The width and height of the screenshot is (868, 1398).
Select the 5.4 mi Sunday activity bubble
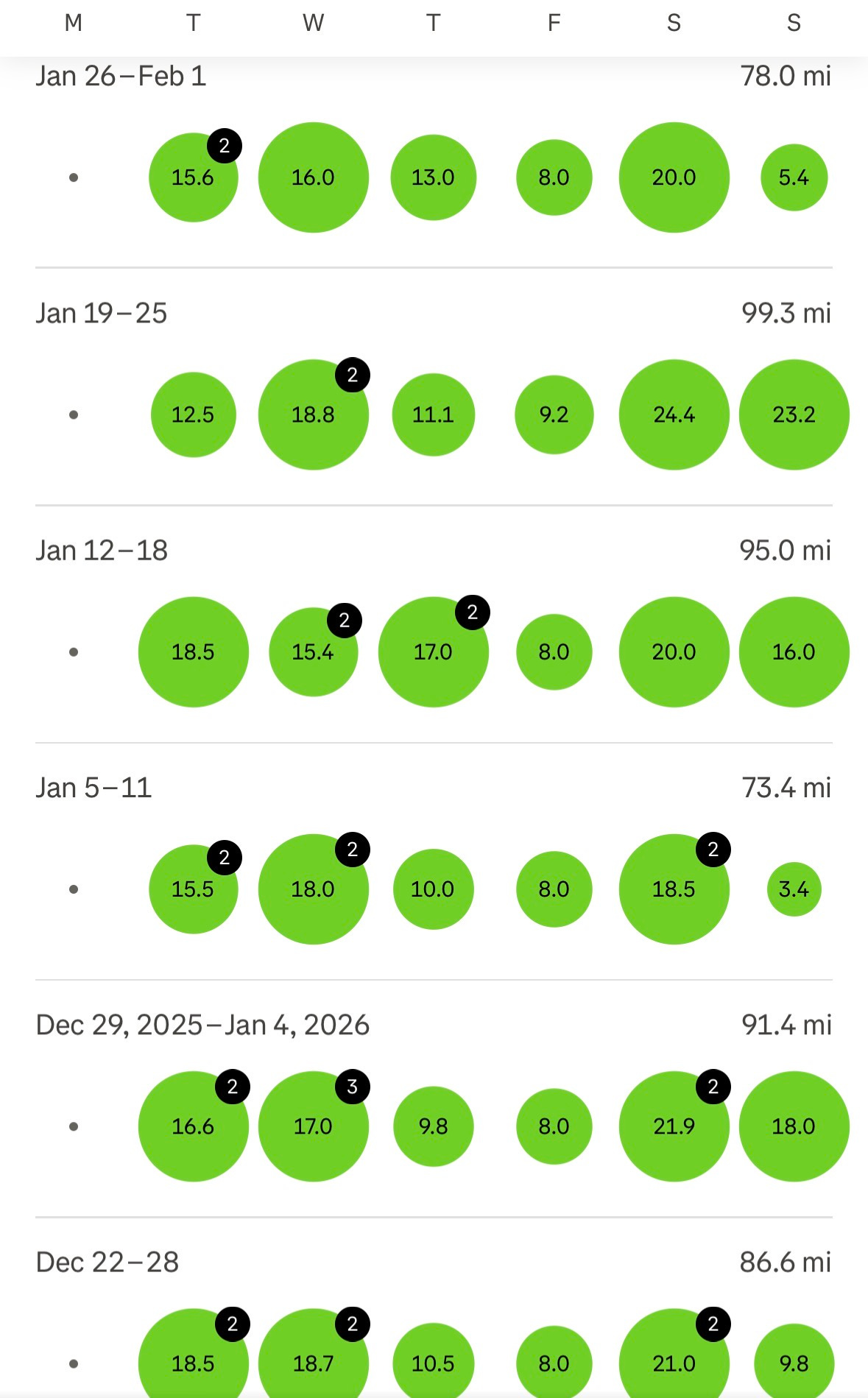[x=794, y=177]
